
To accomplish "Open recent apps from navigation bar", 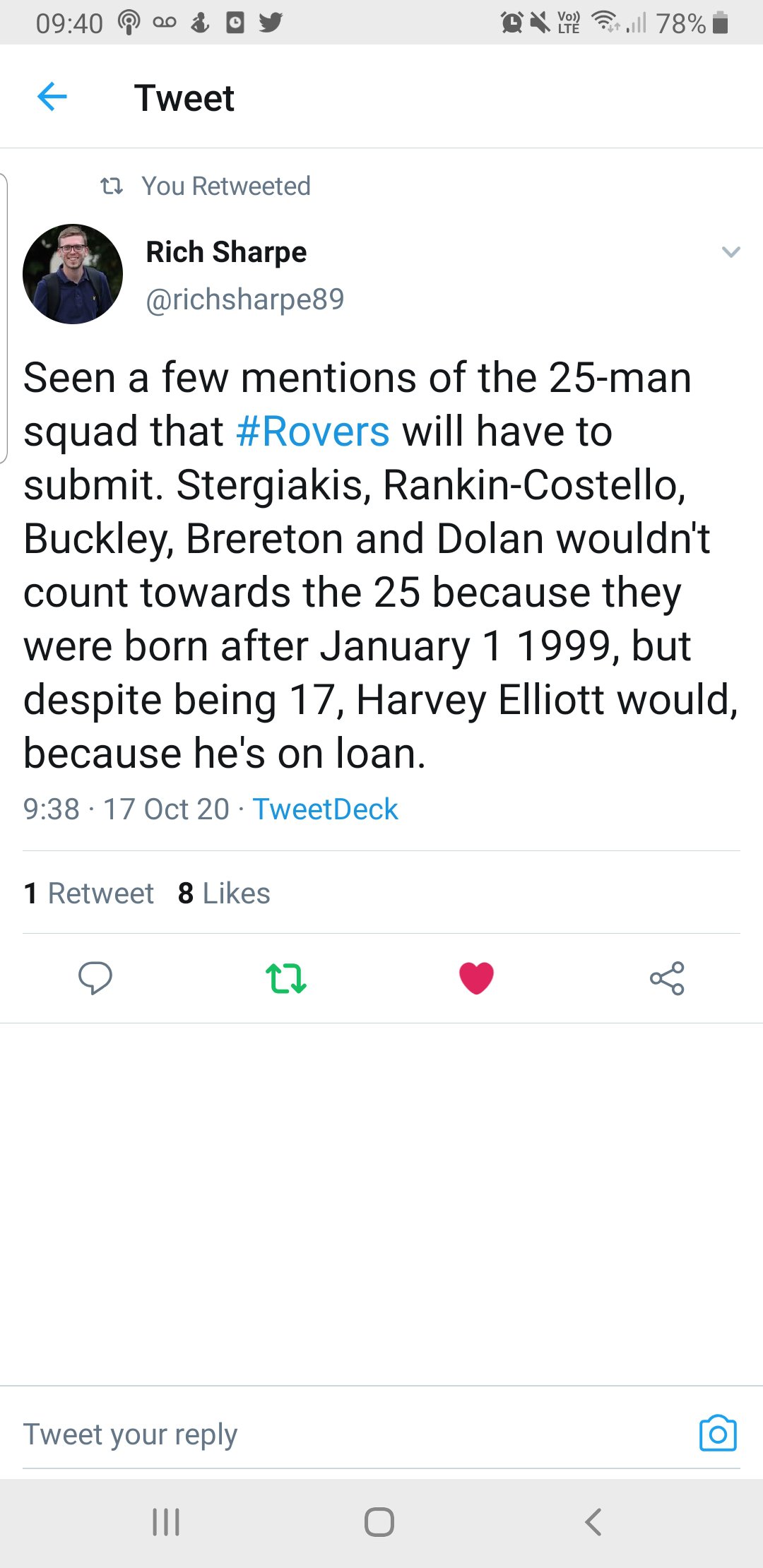I will [166, 1522].
